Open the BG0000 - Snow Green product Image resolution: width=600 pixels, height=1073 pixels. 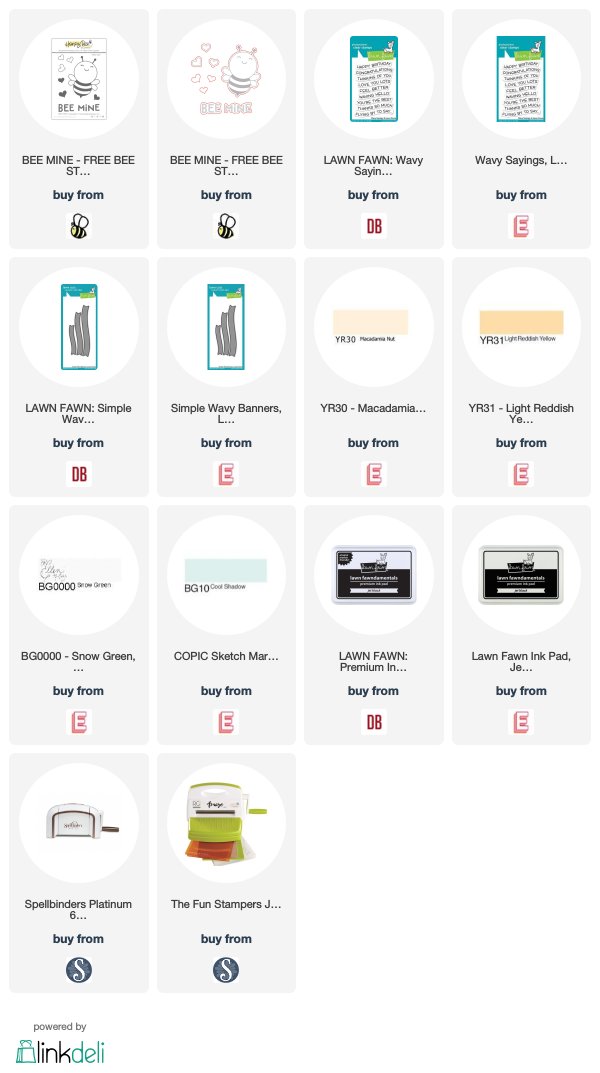pos(79,625)
